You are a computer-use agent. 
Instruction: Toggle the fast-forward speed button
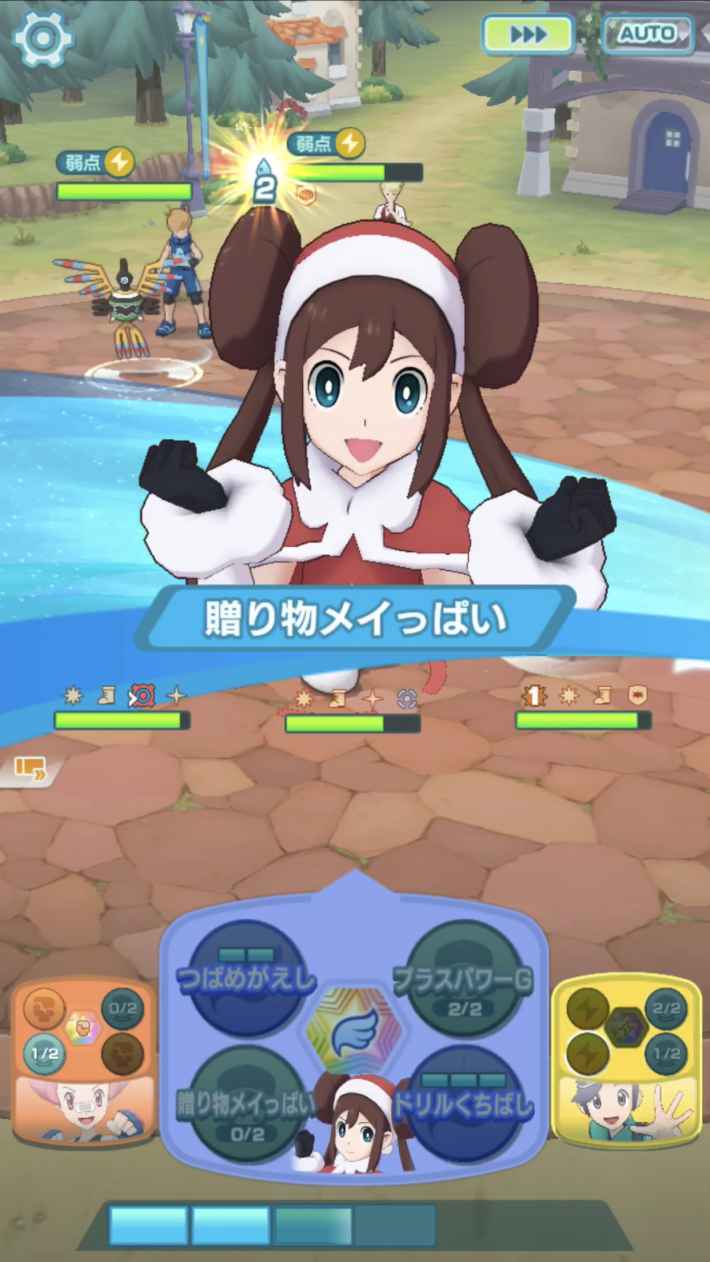pyautogui.click(x=527, y=35)
